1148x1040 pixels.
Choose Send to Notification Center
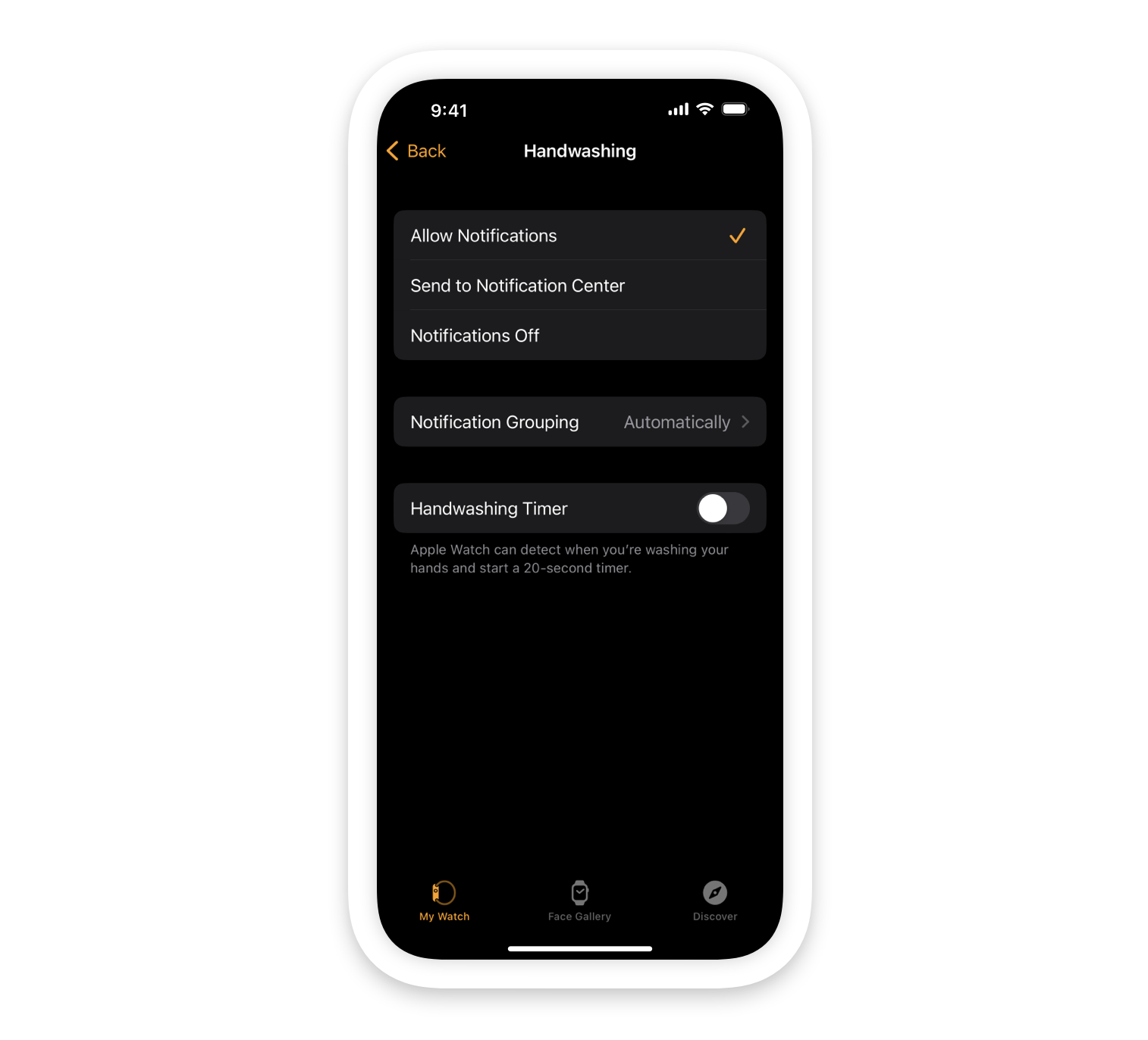(x=579, y=286)
